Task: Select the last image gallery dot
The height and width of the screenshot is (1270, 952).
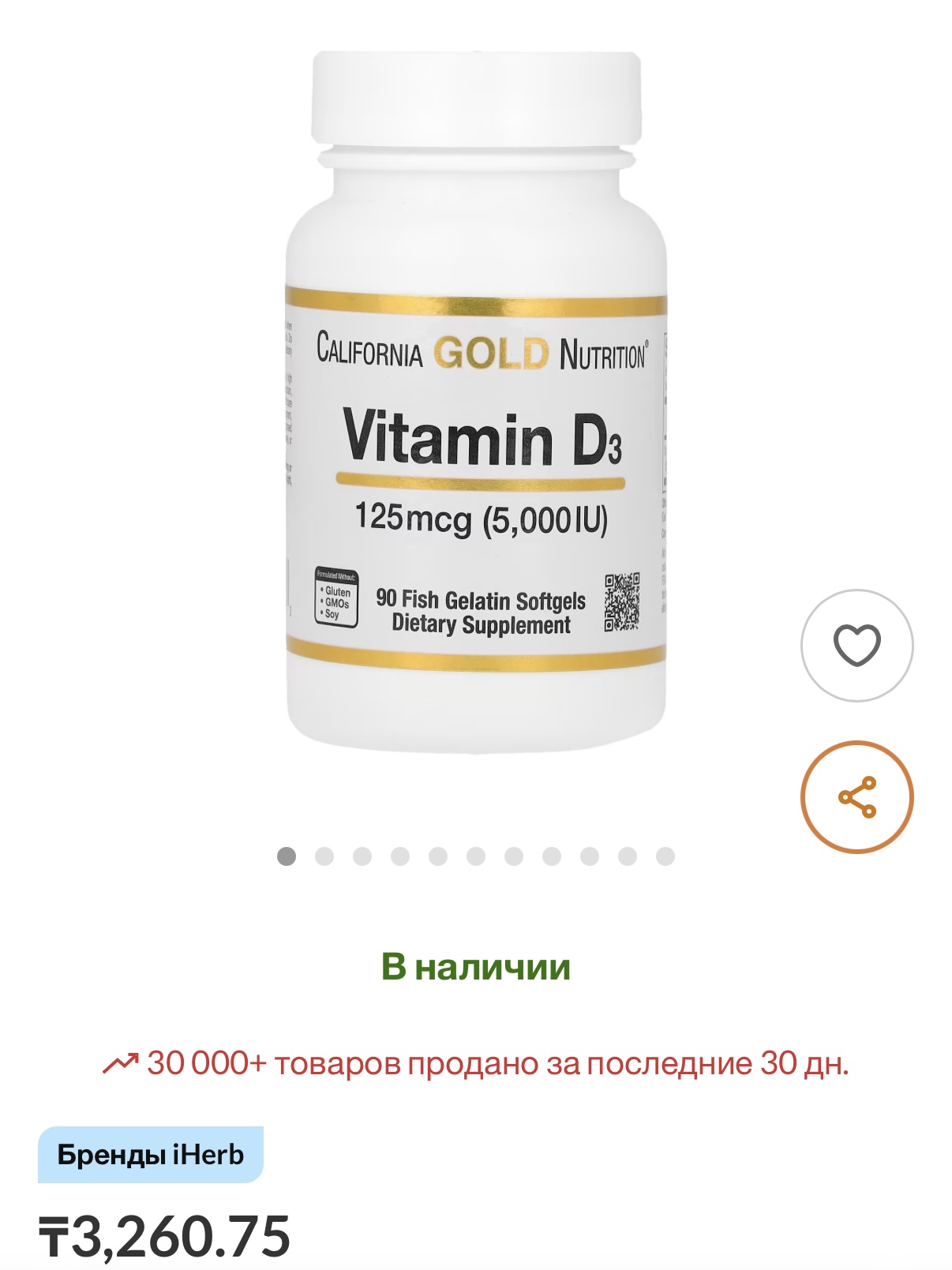Action: coord(665,856)
